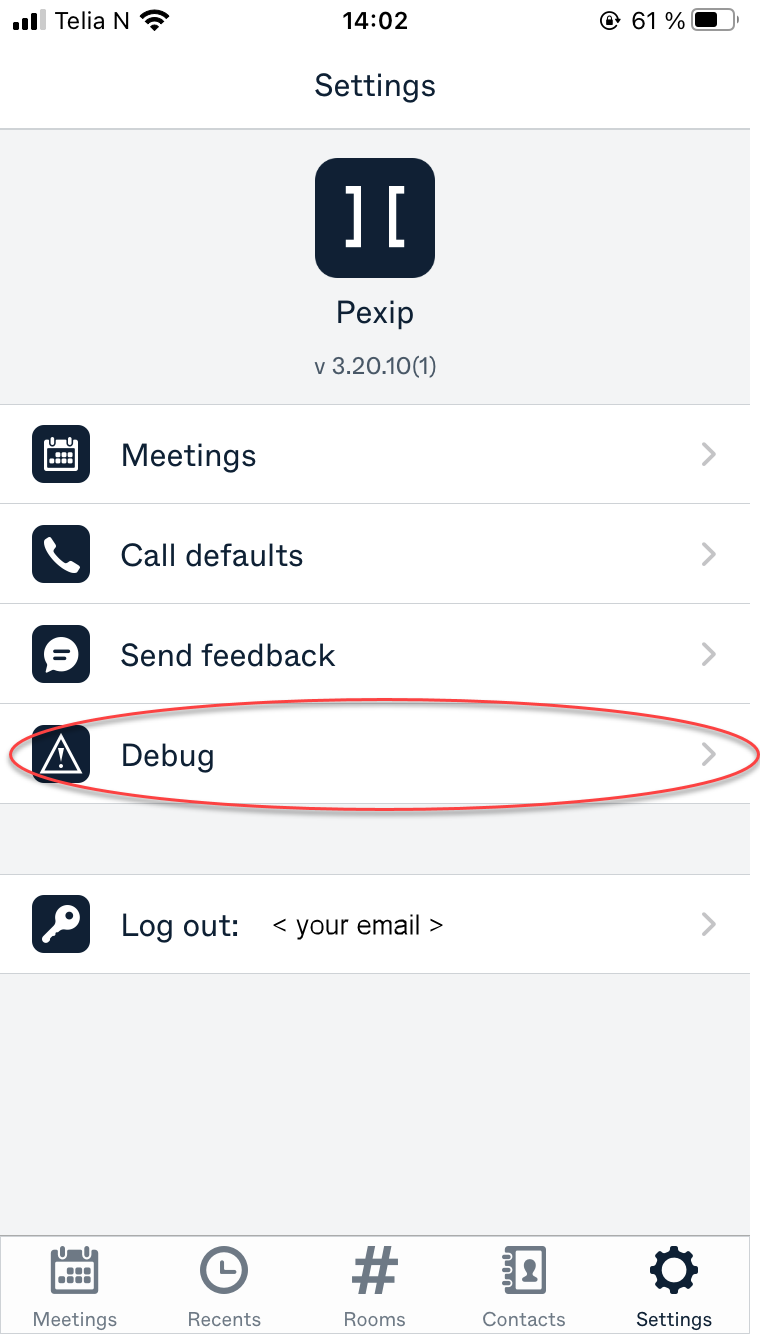This screenshot has width=760, height=1334.
Task: Open the Debug menu
Action: coord(375,755)
